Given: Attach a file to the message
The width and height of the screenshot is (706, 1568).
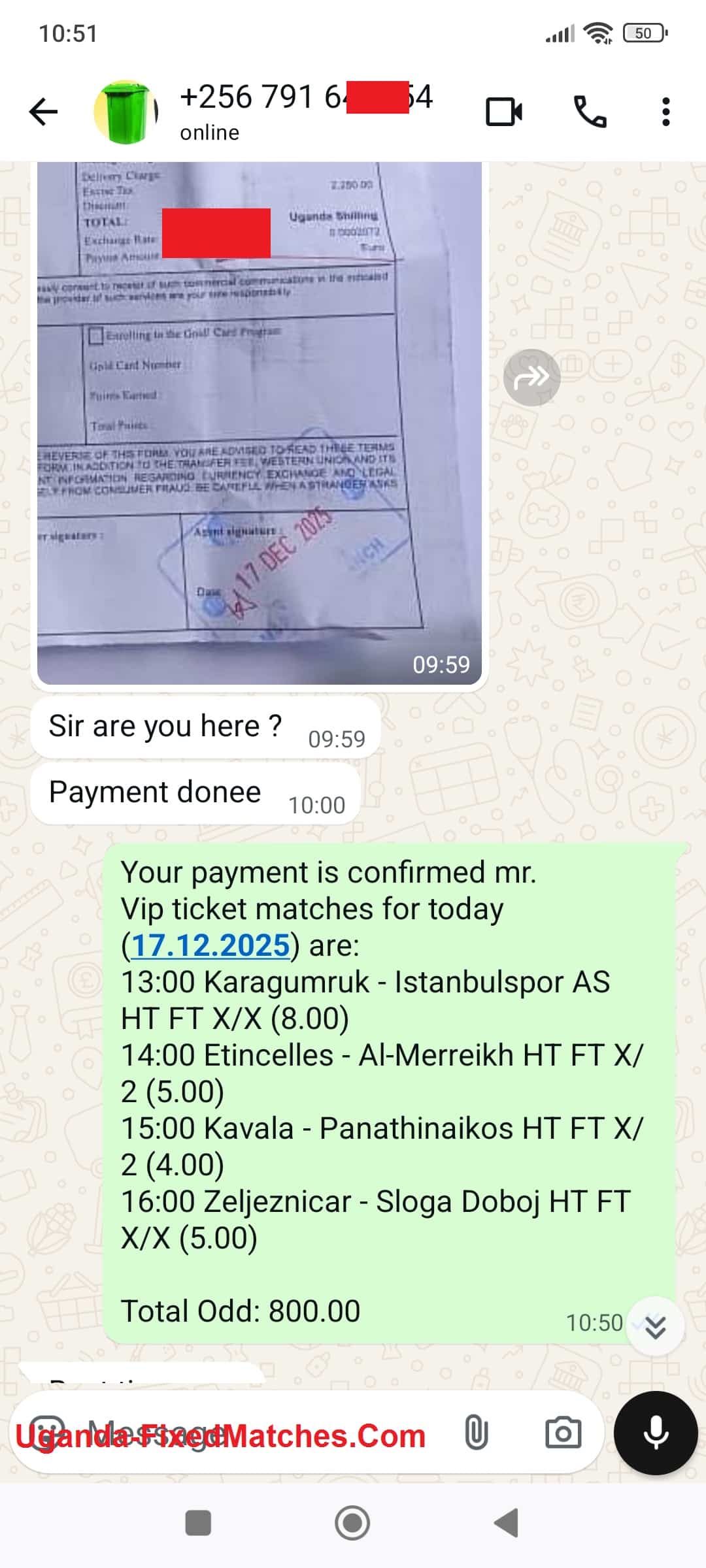Looking at the screenshot, I should click(476, 1433).
